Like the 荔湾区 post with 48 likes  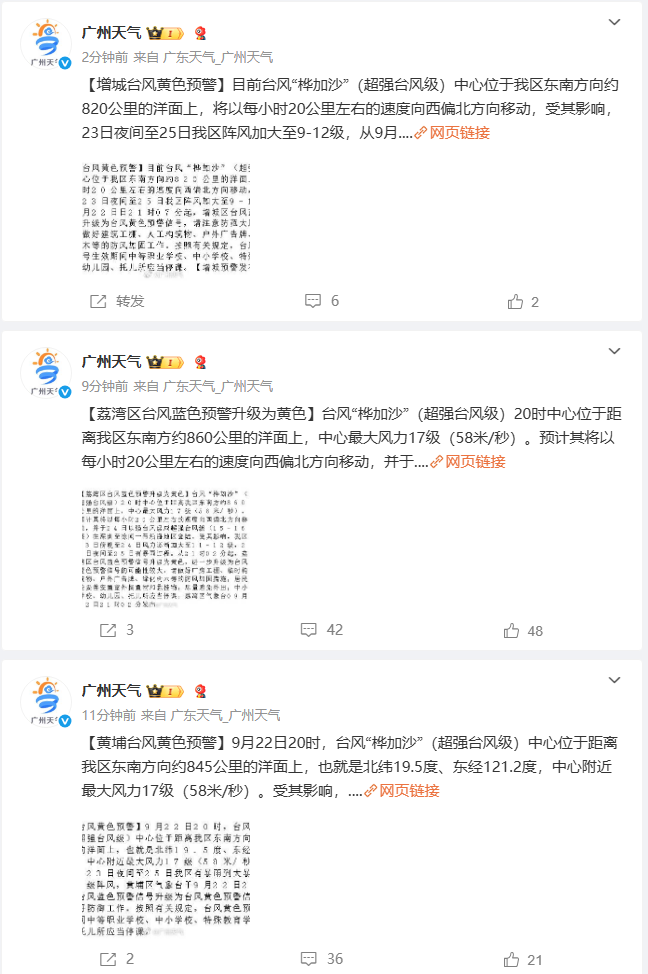click(x=524, y=630)
